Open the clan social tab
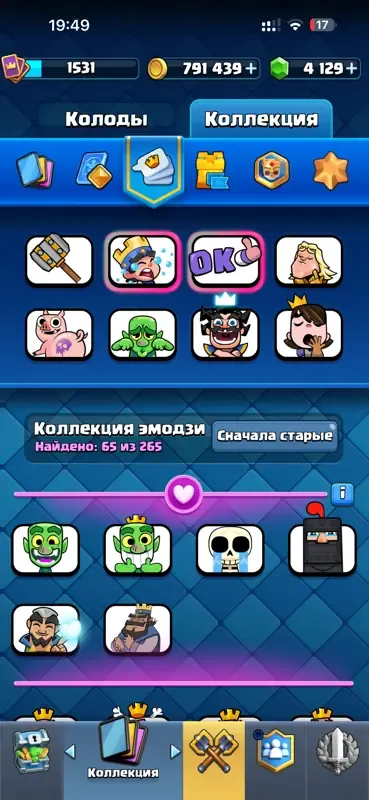This screenshot has height=800, width=369. (x=275, y=752)
